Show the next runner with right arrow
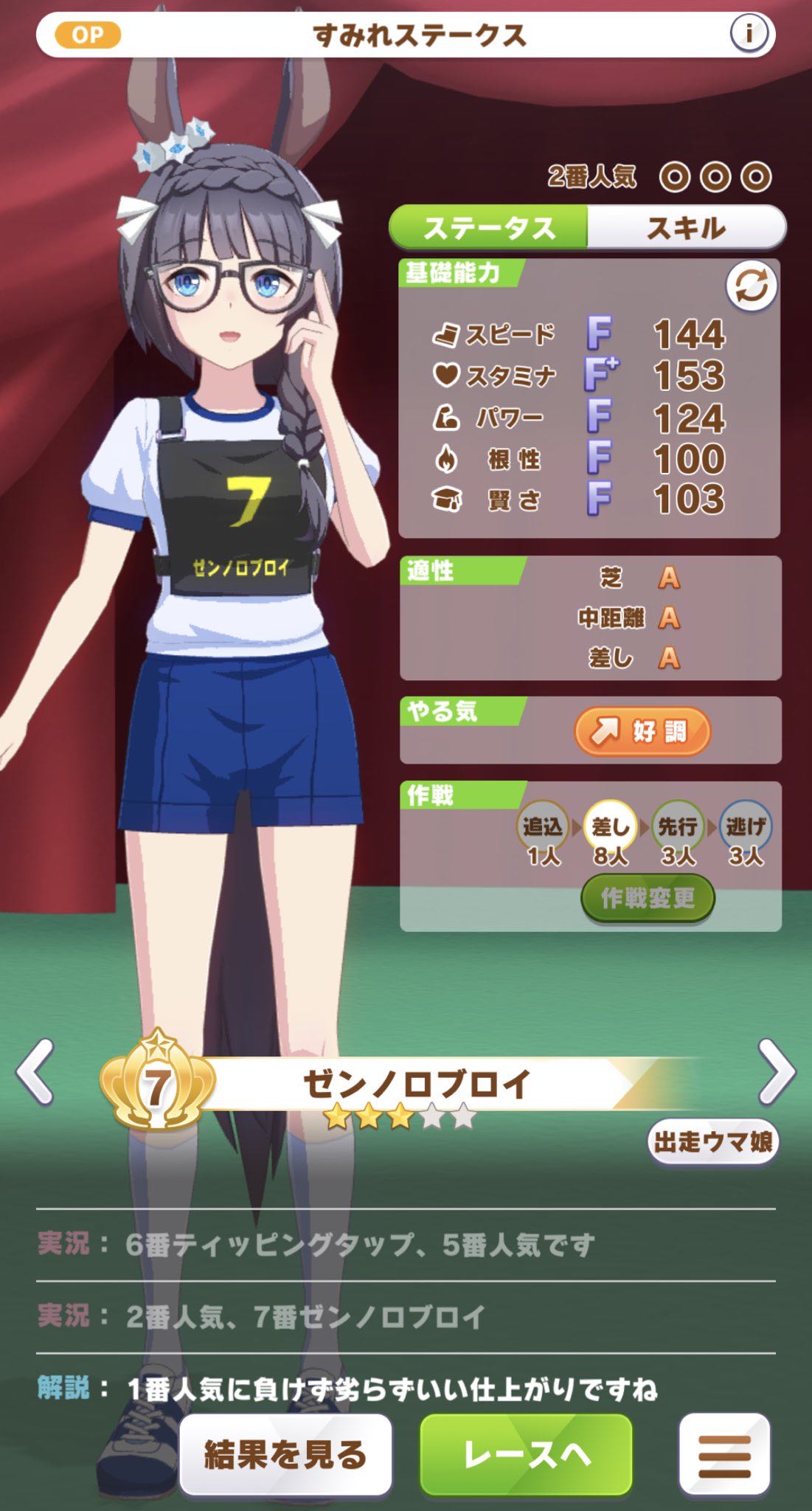Viewport: 812px width, 1511px height. pos(777,1072)
